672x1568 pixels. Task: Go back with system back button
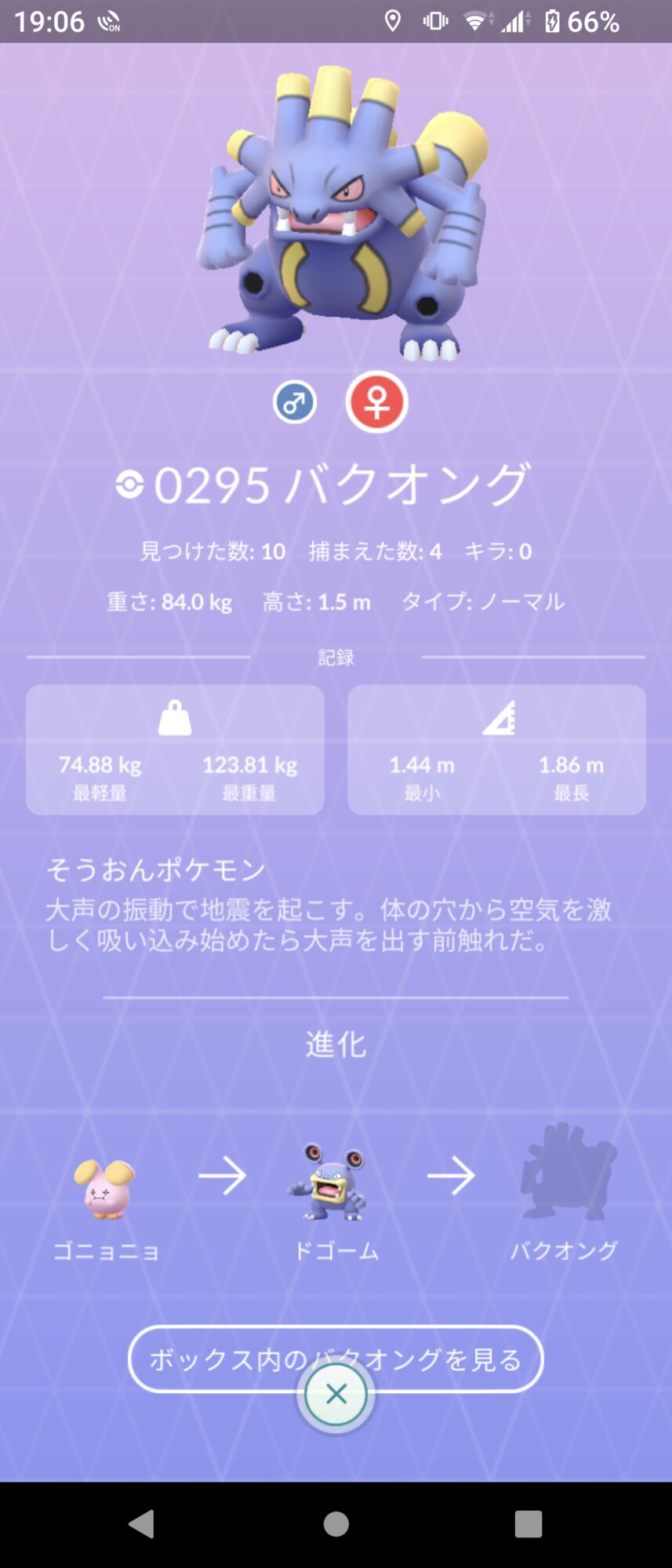pos(141,1524)
